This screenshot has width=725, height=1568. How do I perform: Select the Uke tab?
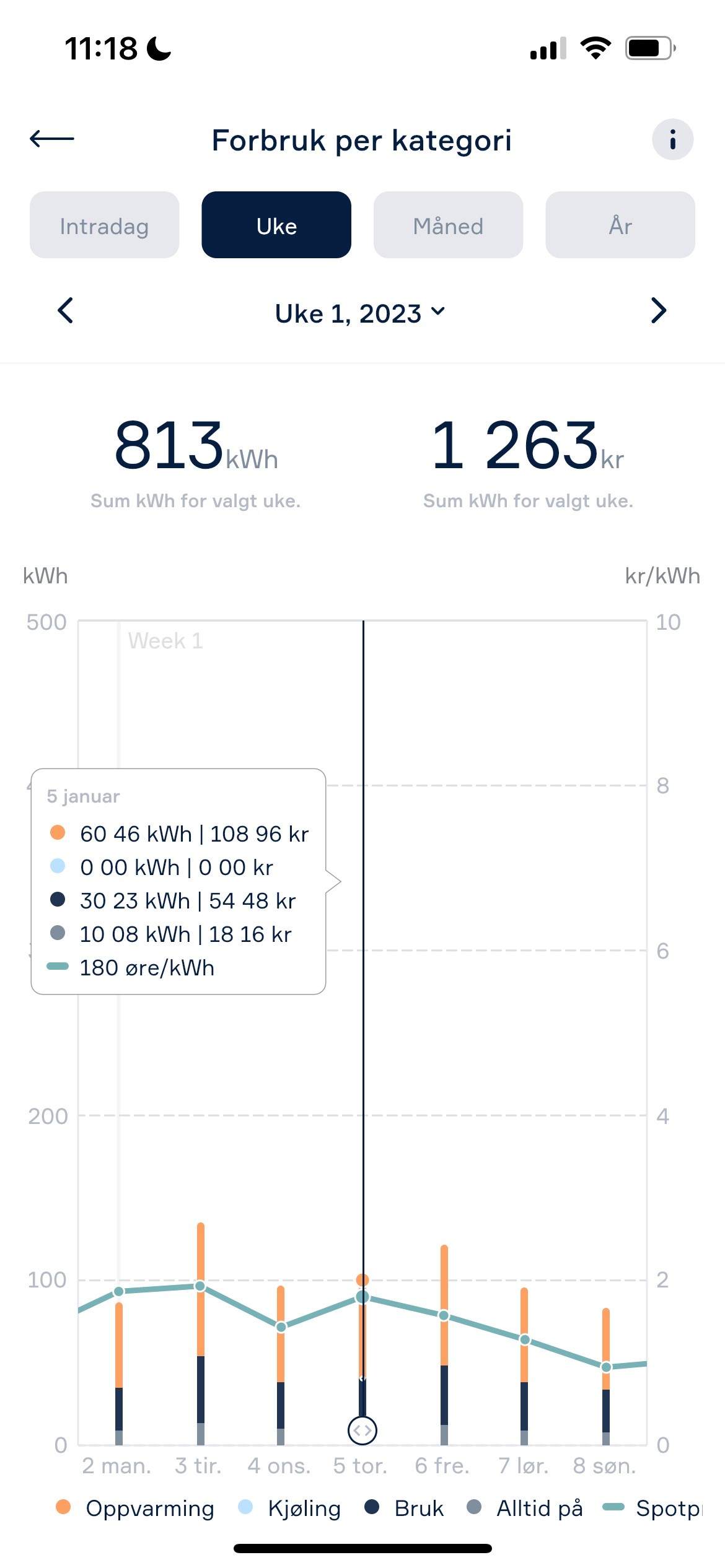[x=276, y=225]
